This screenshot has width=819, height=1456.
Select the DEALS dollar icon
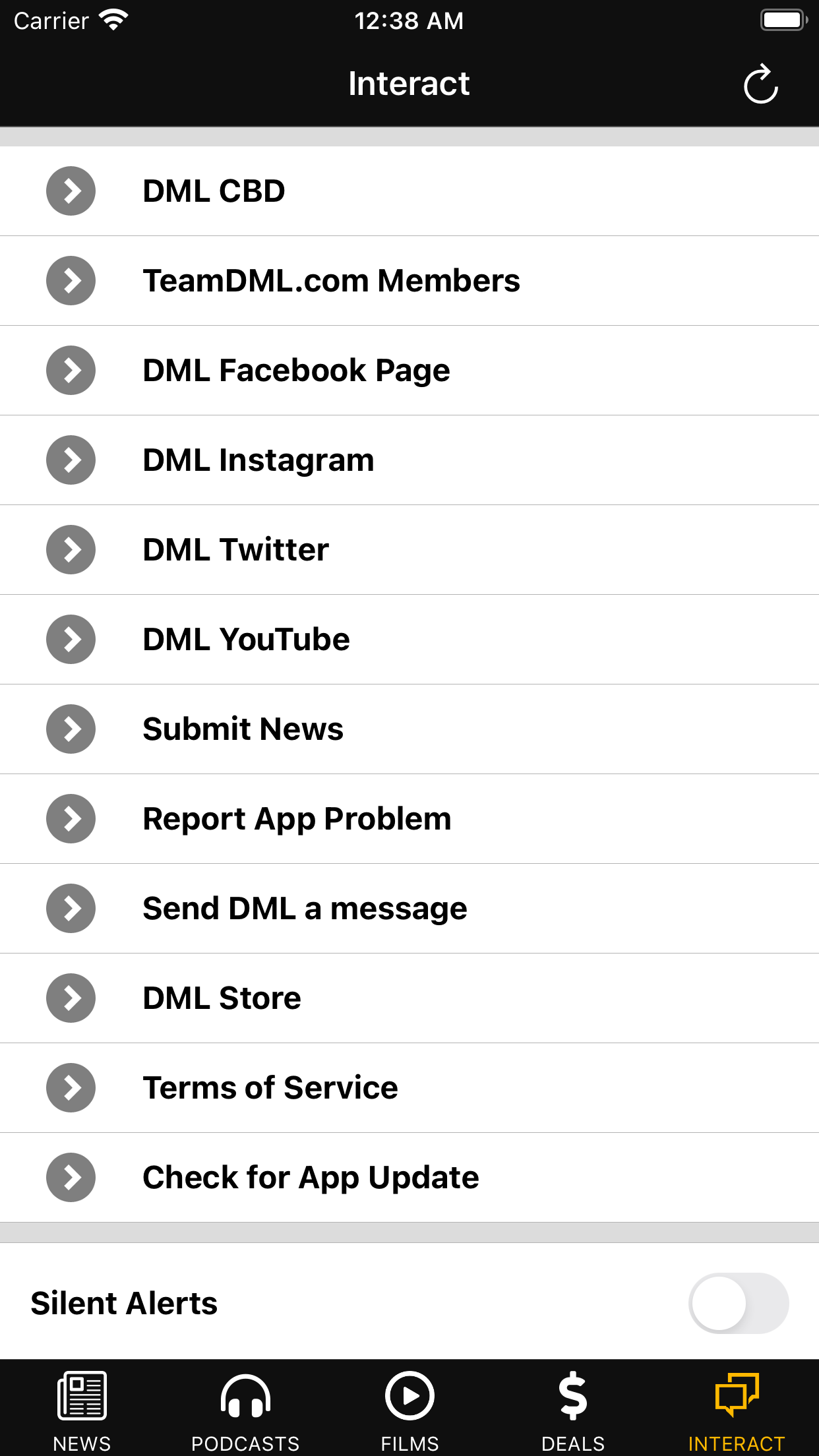[x=572, y=1398]
